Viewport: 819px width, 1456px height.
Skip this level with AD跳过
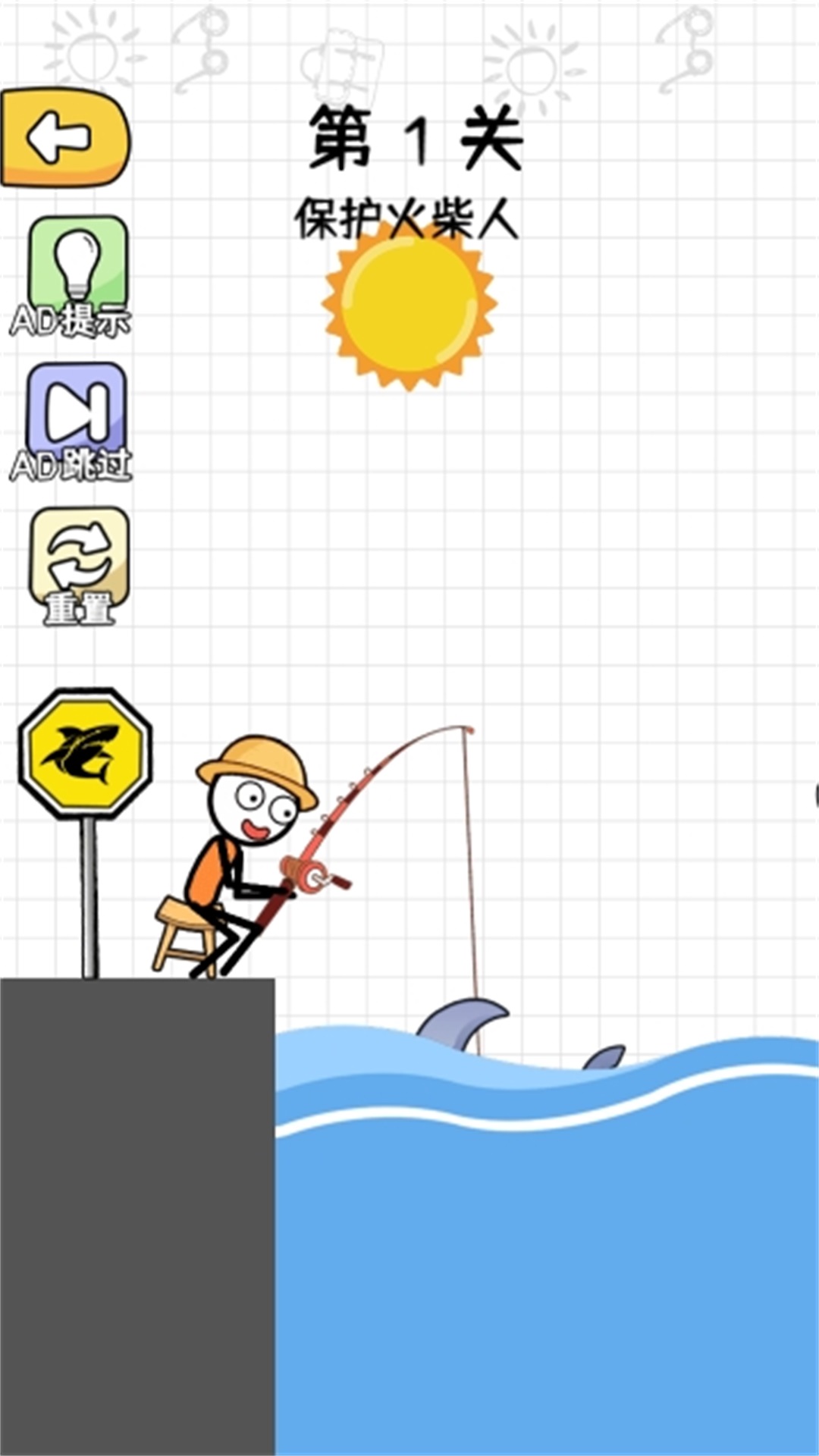[x=77, y=417]
